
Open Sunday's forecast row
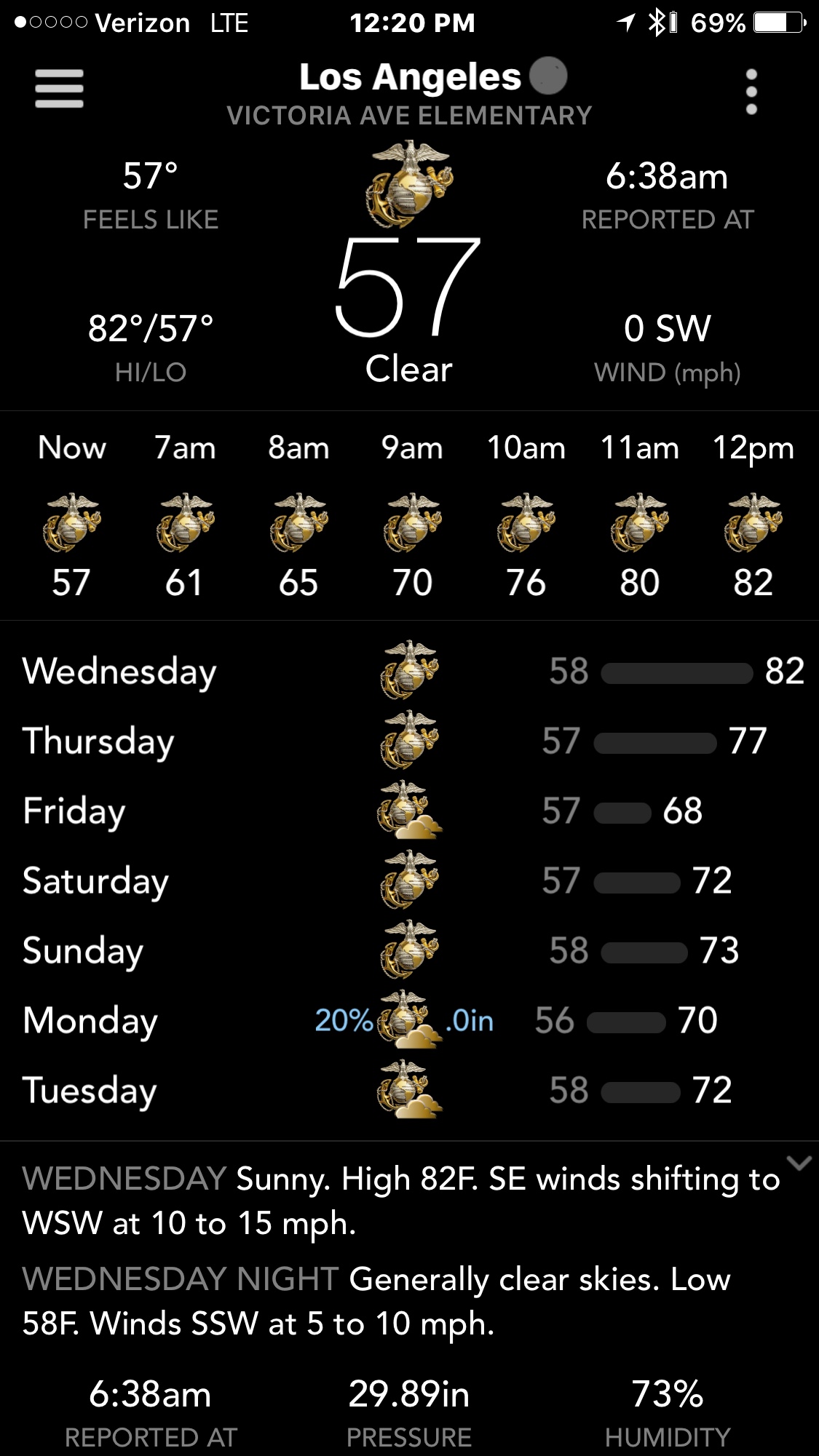click(x=409, y=950)
